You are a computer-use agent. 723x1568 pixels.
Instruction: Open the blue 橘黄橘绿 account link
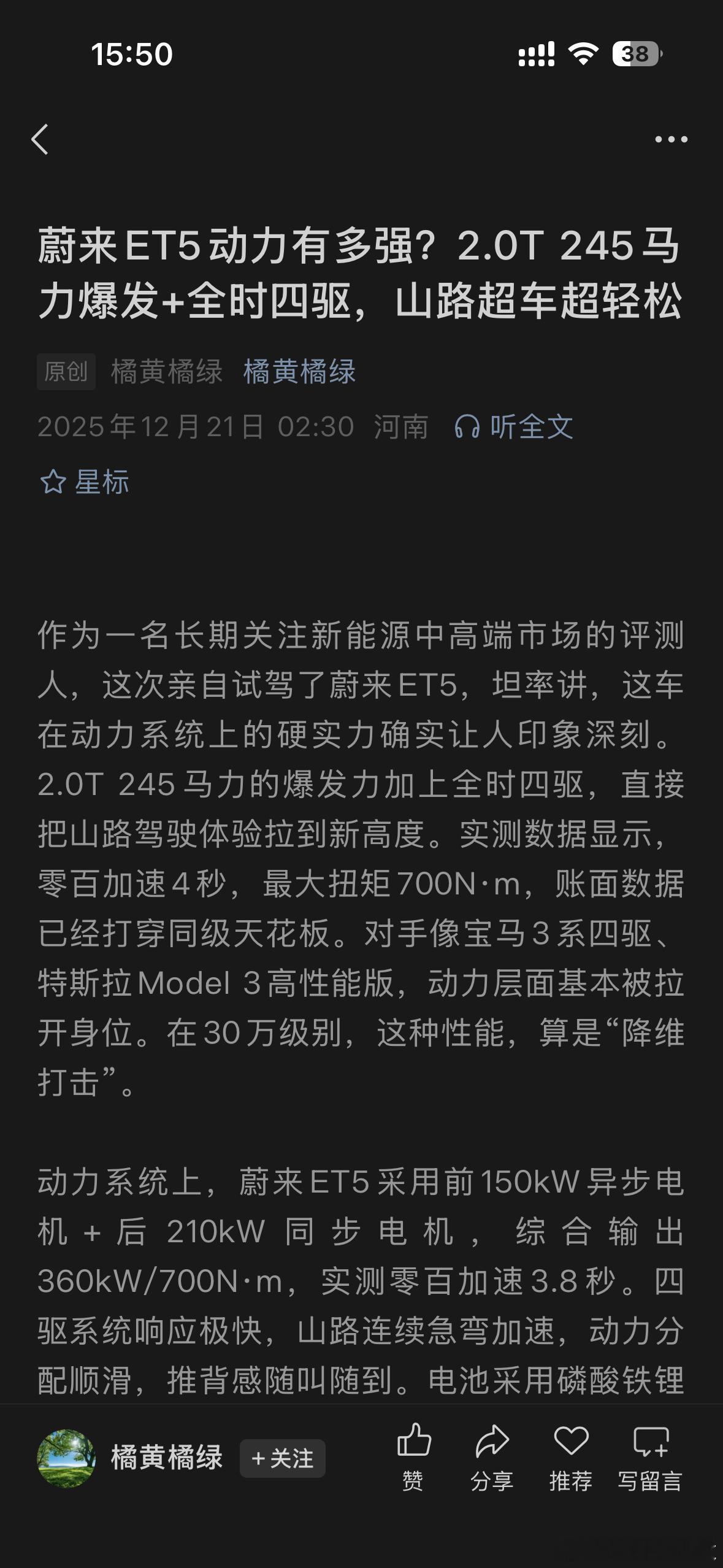tap(301, 372)
